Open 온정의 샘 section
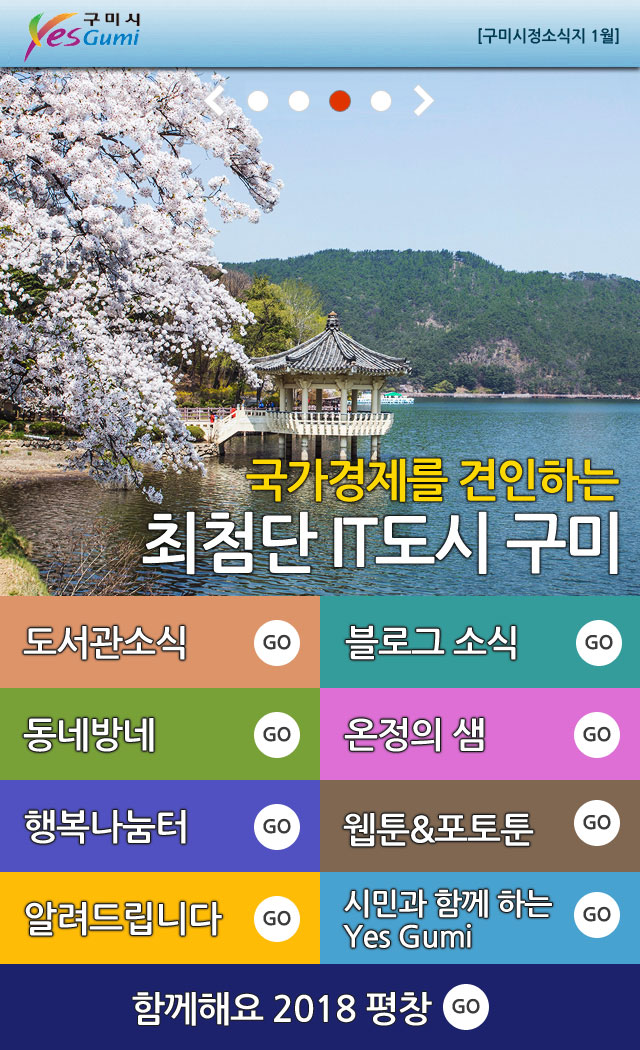Image resolution: width=640 pixels, height=1050 pixels. tap(480, 734)
